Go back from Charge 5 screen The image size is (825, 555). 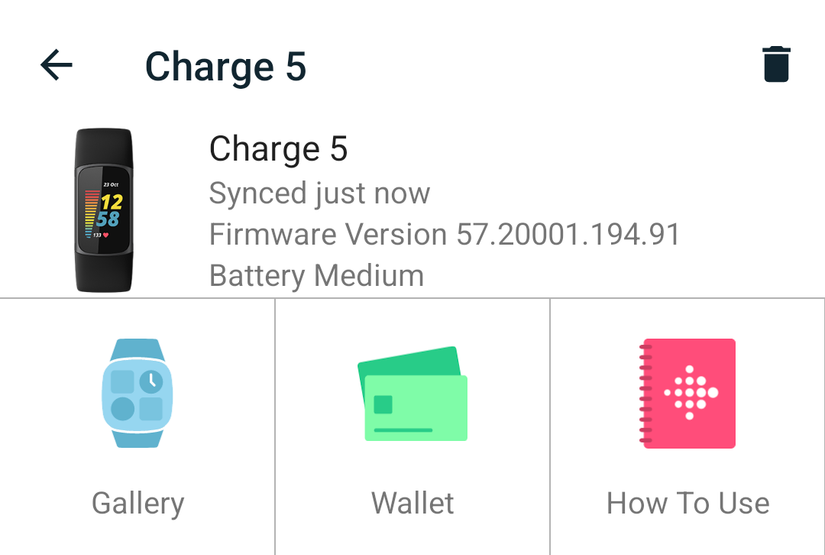[x=57, y=66]
